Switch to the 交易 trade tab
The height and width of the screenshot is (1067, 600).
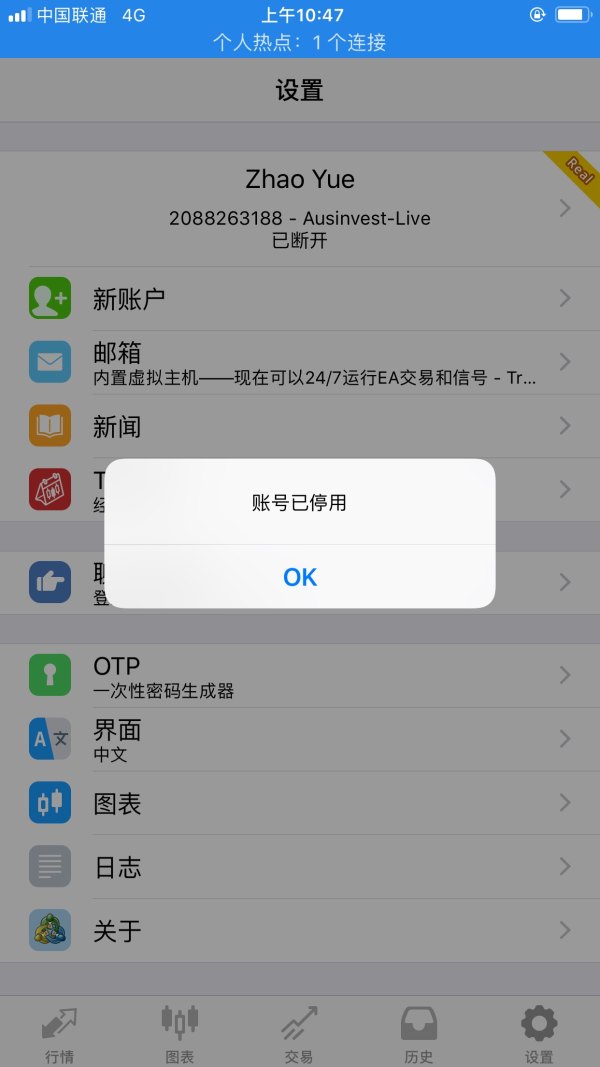[x=299, y=1033]
